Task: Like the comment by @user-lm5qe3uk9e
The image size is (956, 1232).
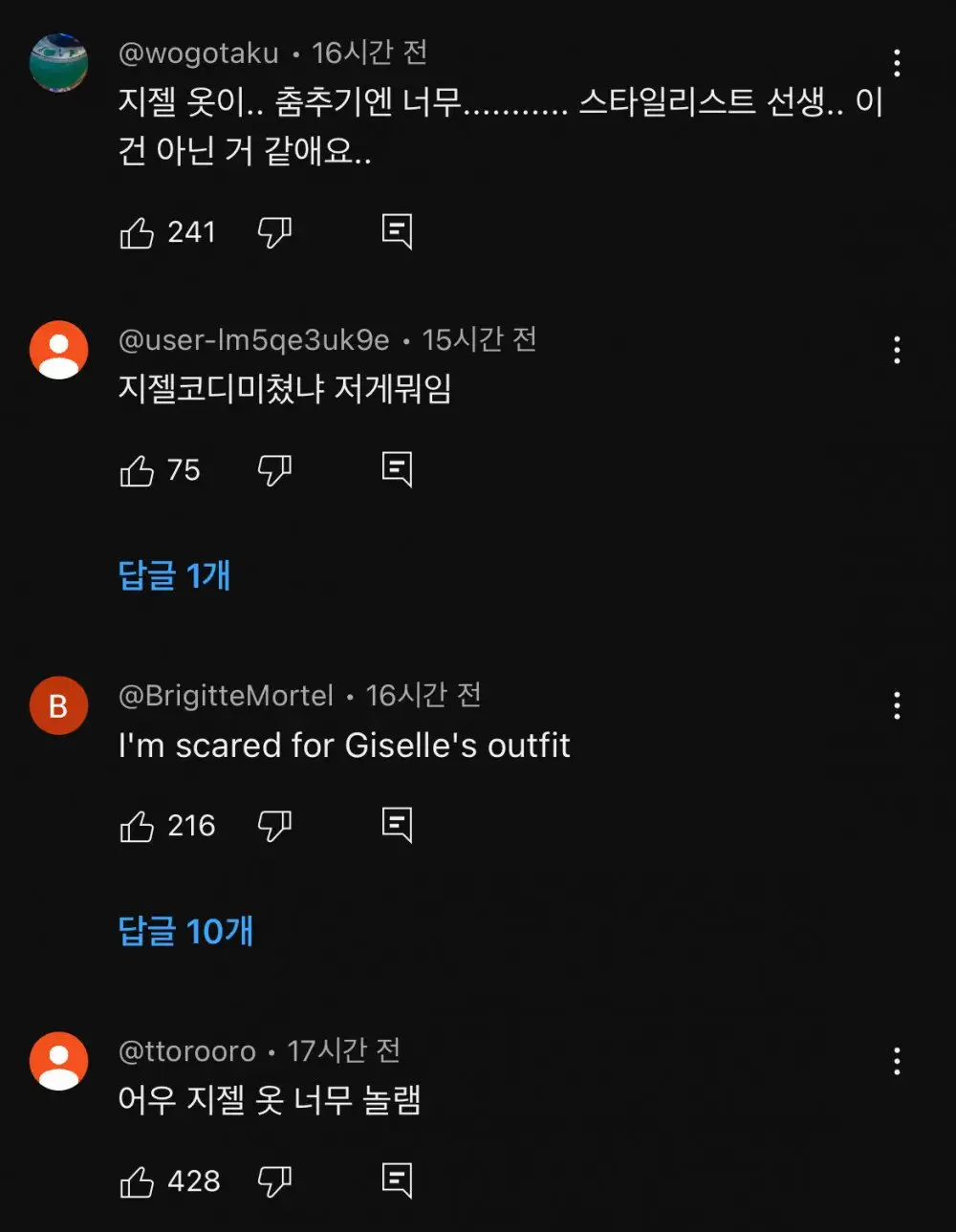Action: coord(137,470)
